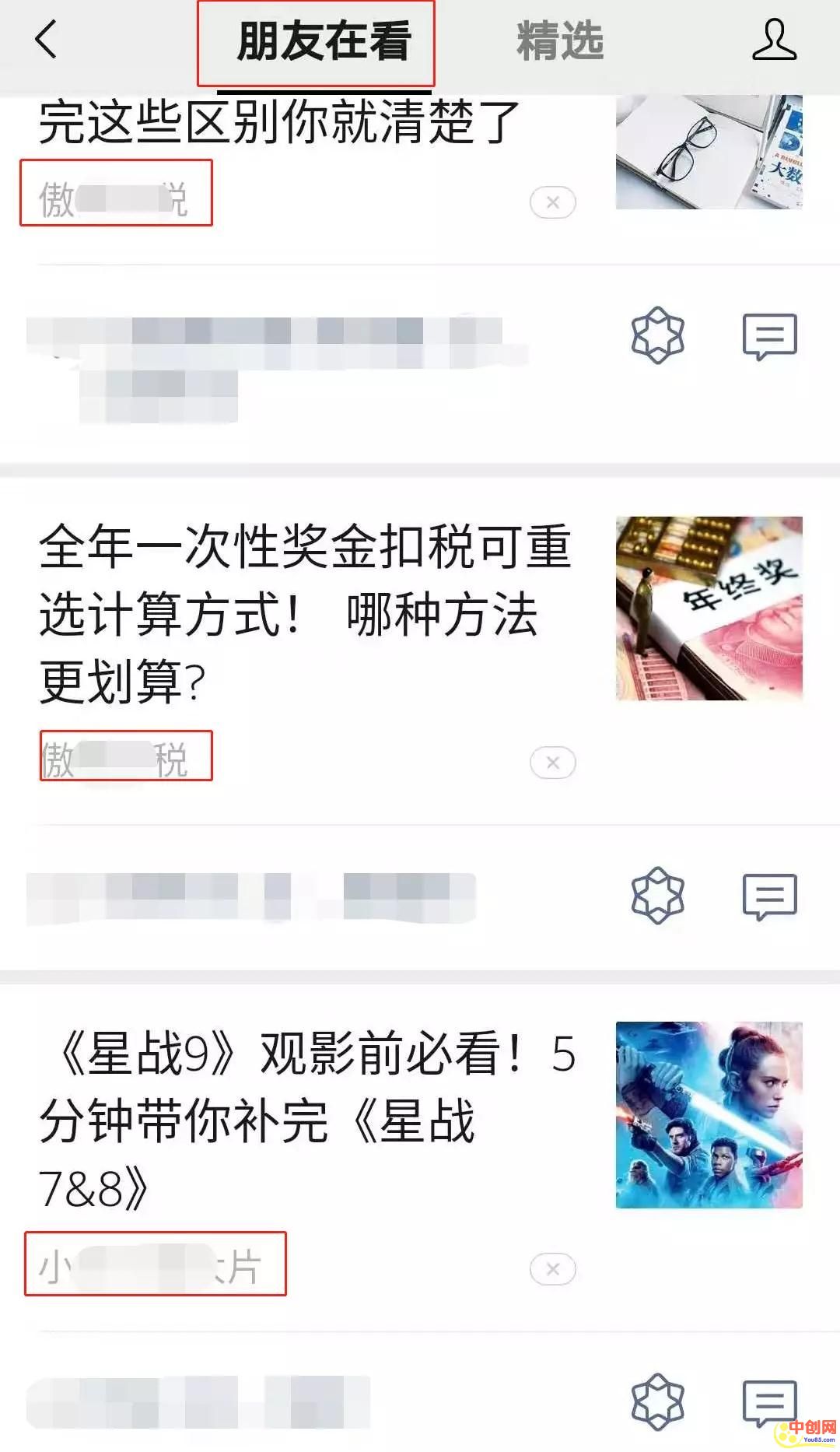This screenshot has height=1452, width=840.
Task: Go back with the top-left arrow
Action: [x=47, y=40]
